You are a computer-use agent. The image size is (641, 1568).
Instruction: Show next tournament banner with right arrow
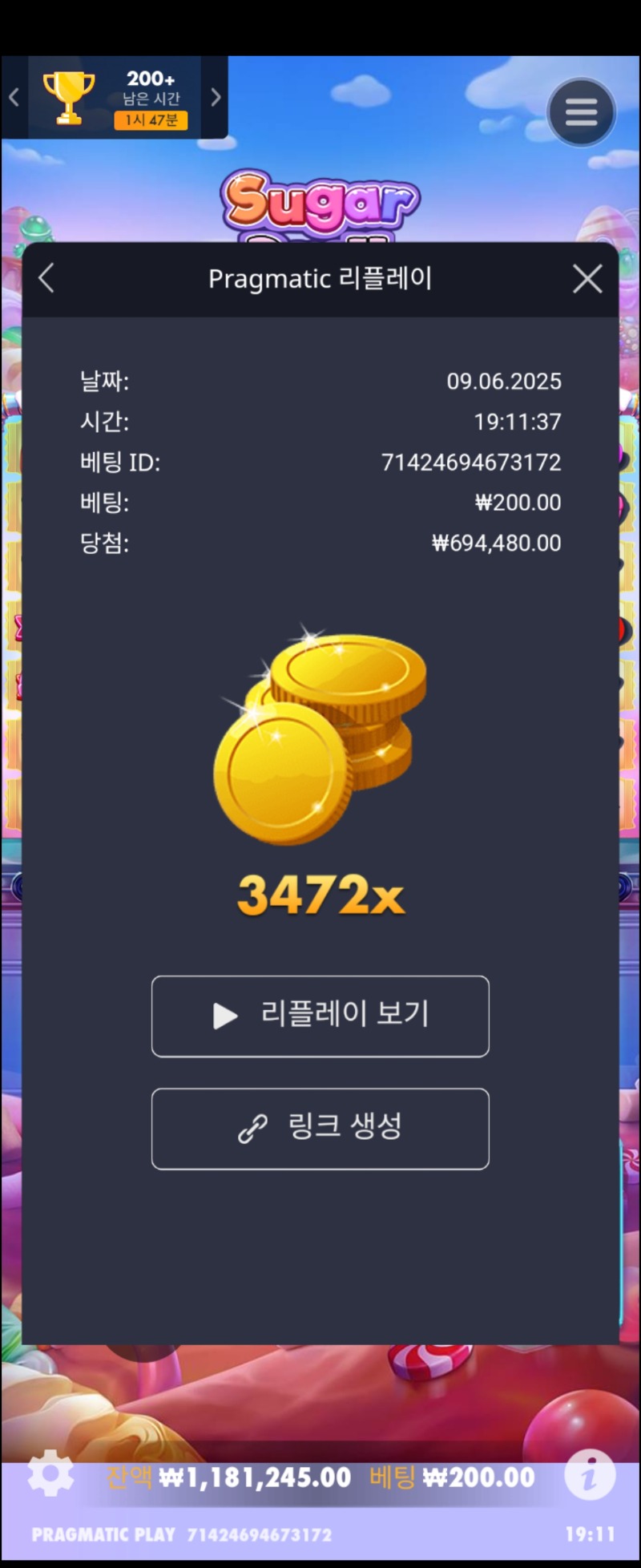(216, 98)
